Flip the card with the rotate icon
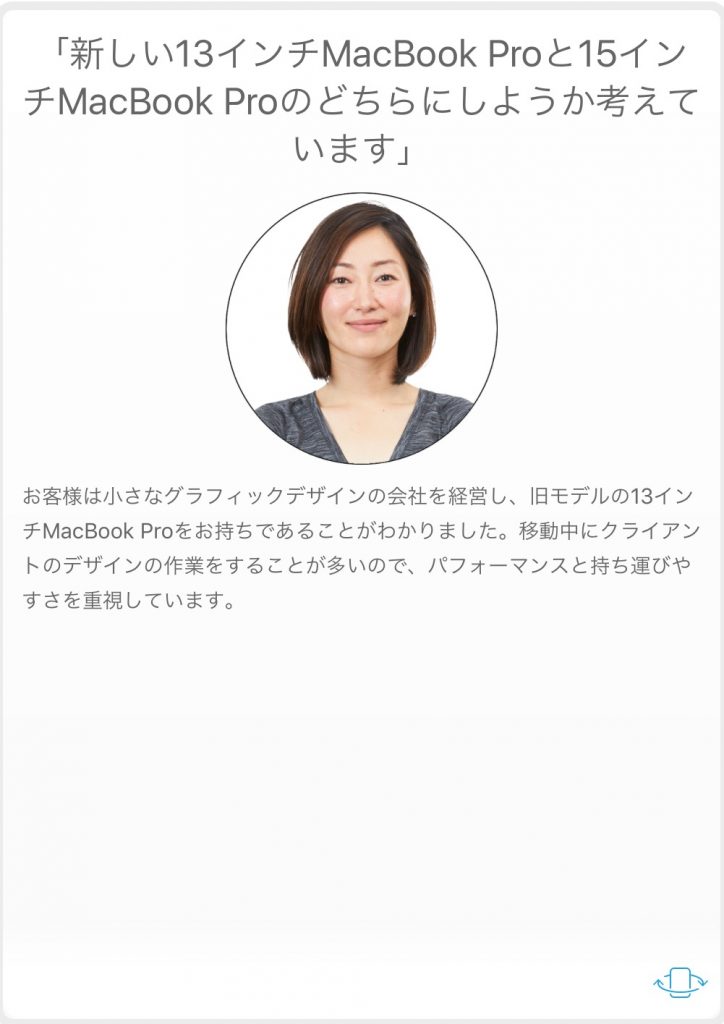This screenshot has width=724, height=1024. (679, 981)
